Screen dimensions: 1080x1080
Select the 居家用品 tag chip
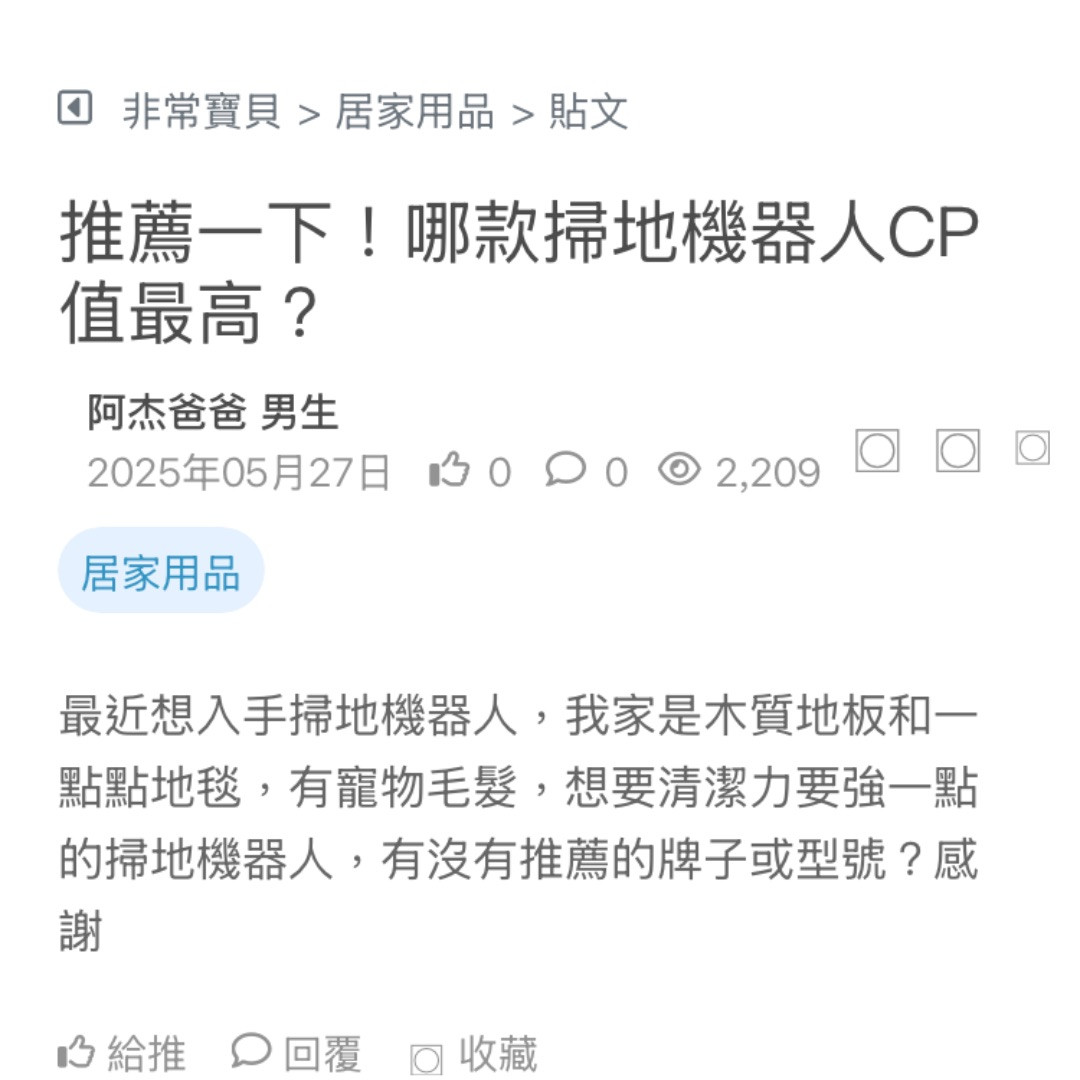(x=161, y=571)
